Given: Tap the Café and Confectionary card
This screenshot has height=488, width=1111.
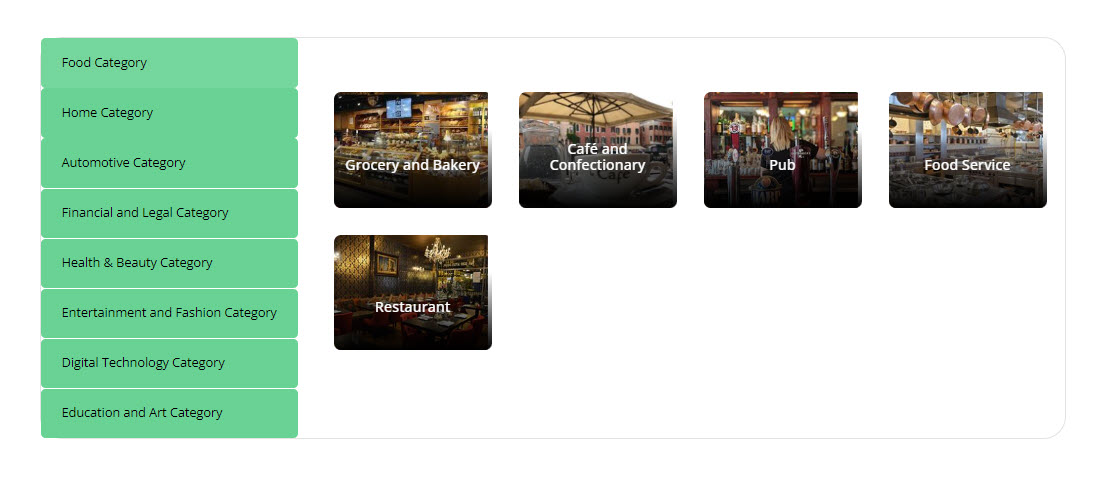Looking at the screenshot, I should (x=597, y=150).
